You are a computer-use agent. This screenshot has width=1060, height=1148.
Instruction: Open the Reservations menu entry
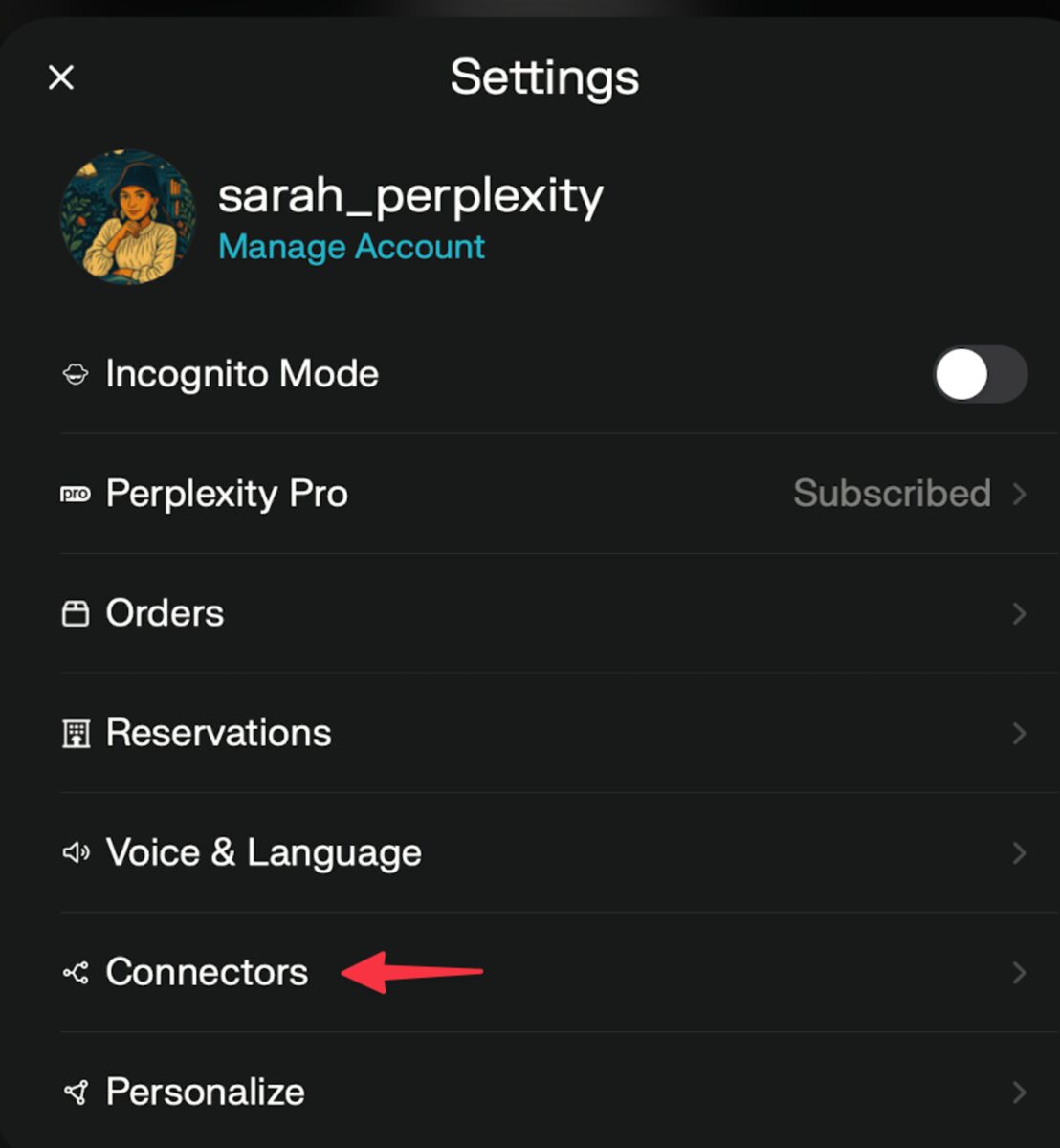tap(216, 733)
